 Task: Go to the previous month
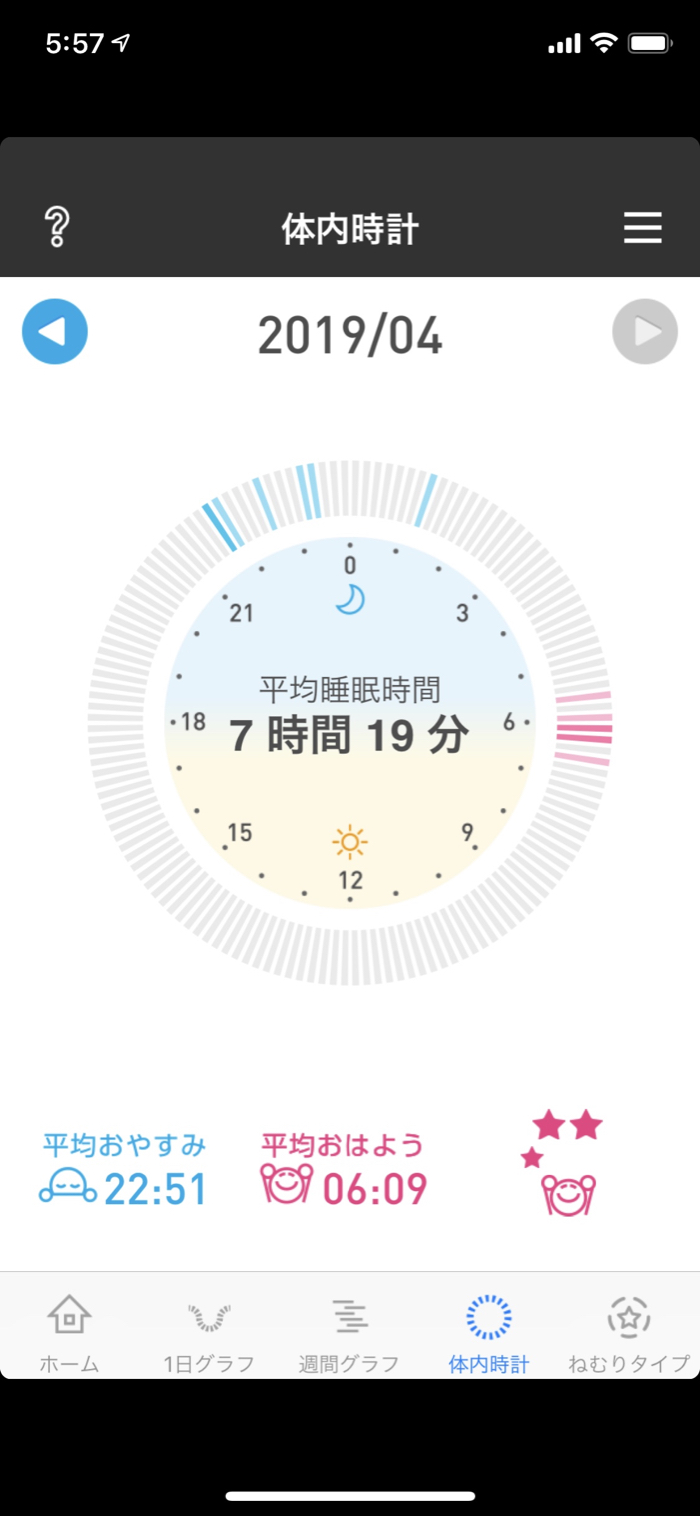point(55,331)
